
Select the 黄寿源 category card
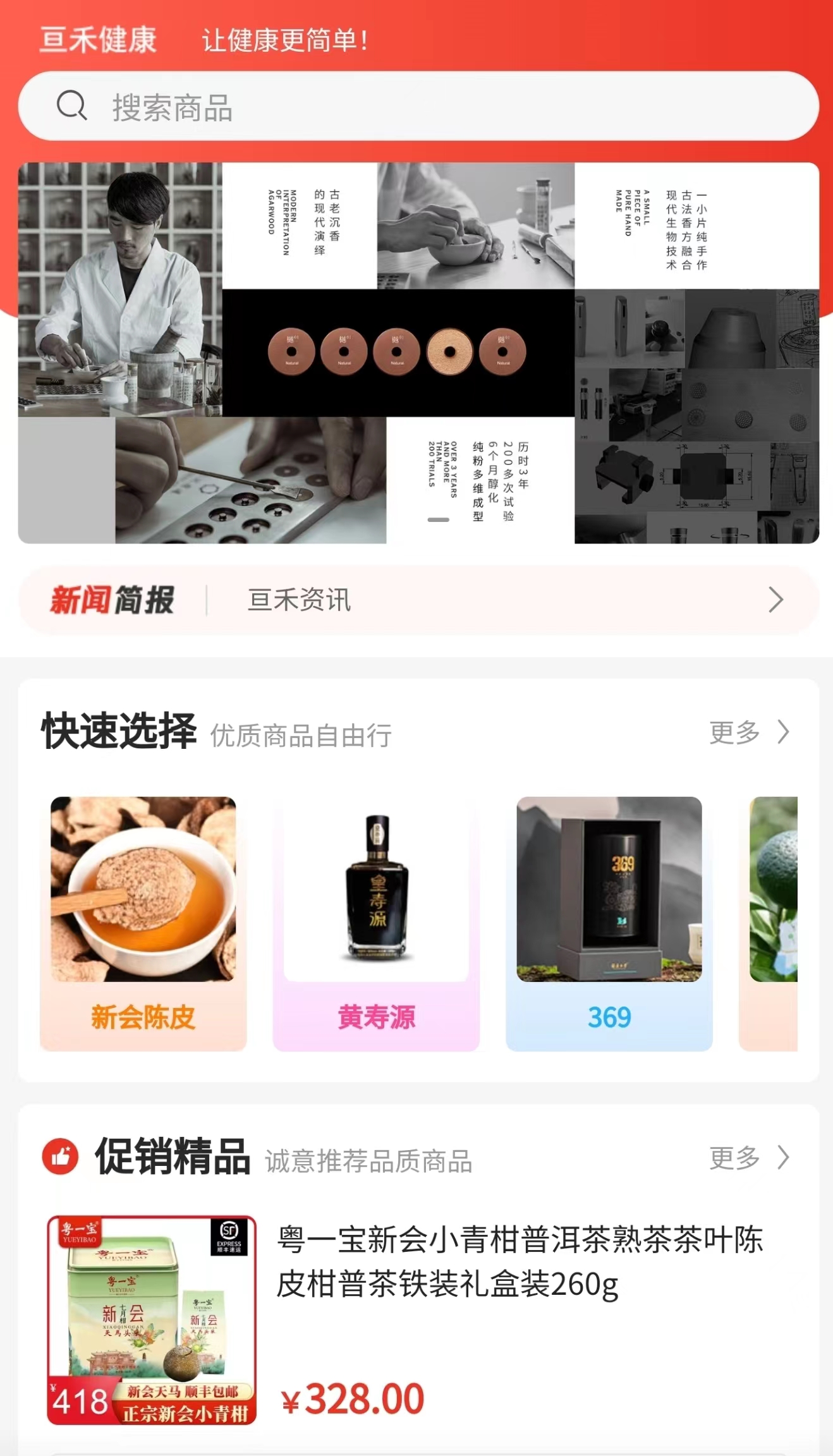point(376,923)
